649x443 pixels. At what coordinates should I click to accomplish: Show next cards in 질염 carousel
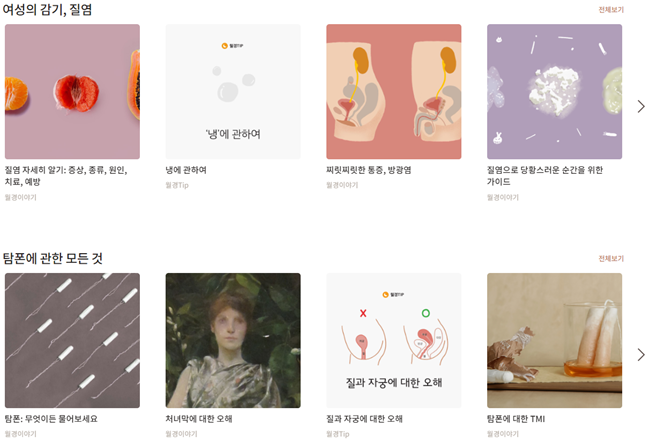click(x=641, y=106)
